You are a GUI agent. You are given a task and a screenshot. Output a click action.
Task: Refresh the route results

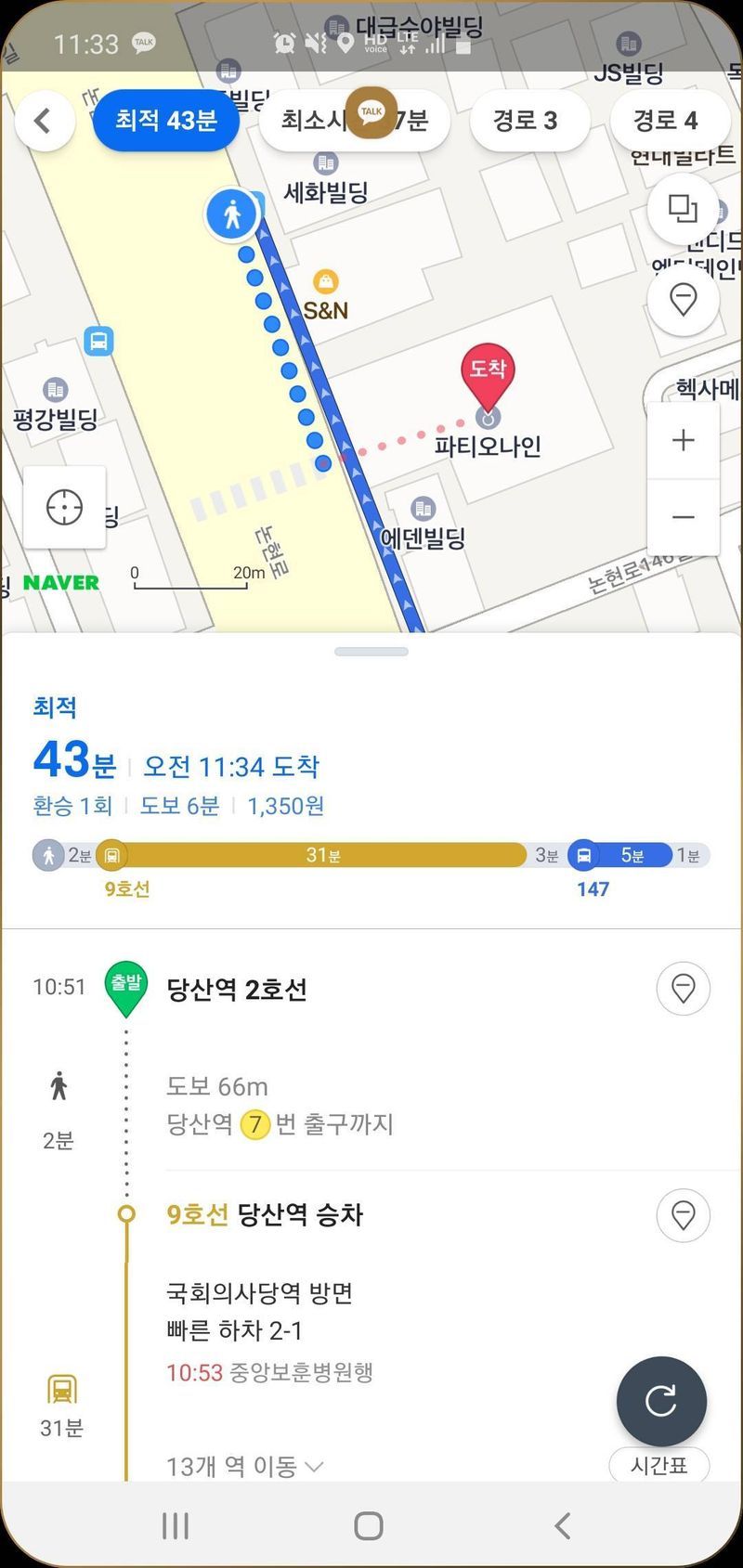(x=660, y=1401)
